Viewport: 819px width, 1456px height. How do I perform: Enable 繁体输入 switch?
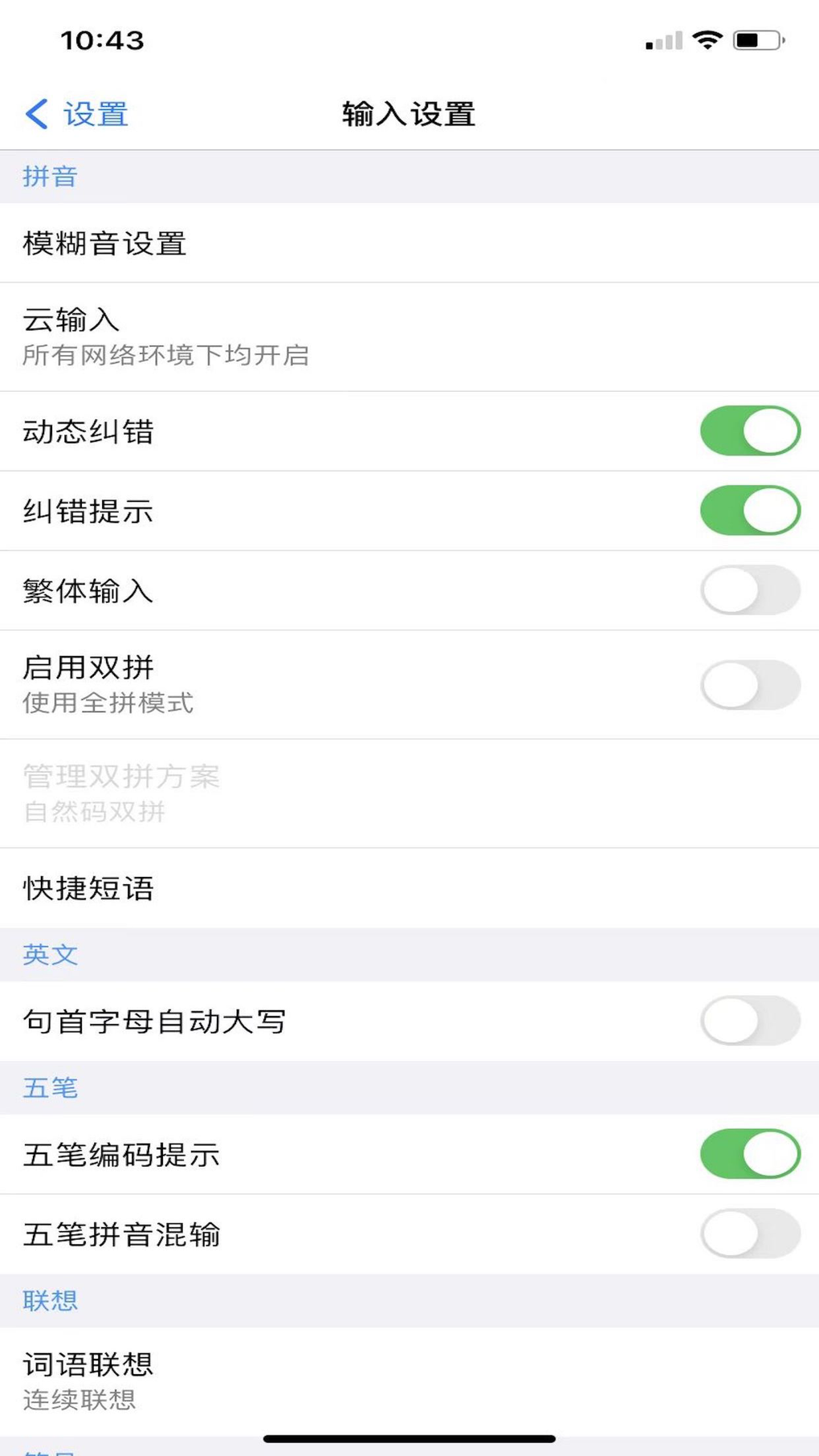click(749, 590)
